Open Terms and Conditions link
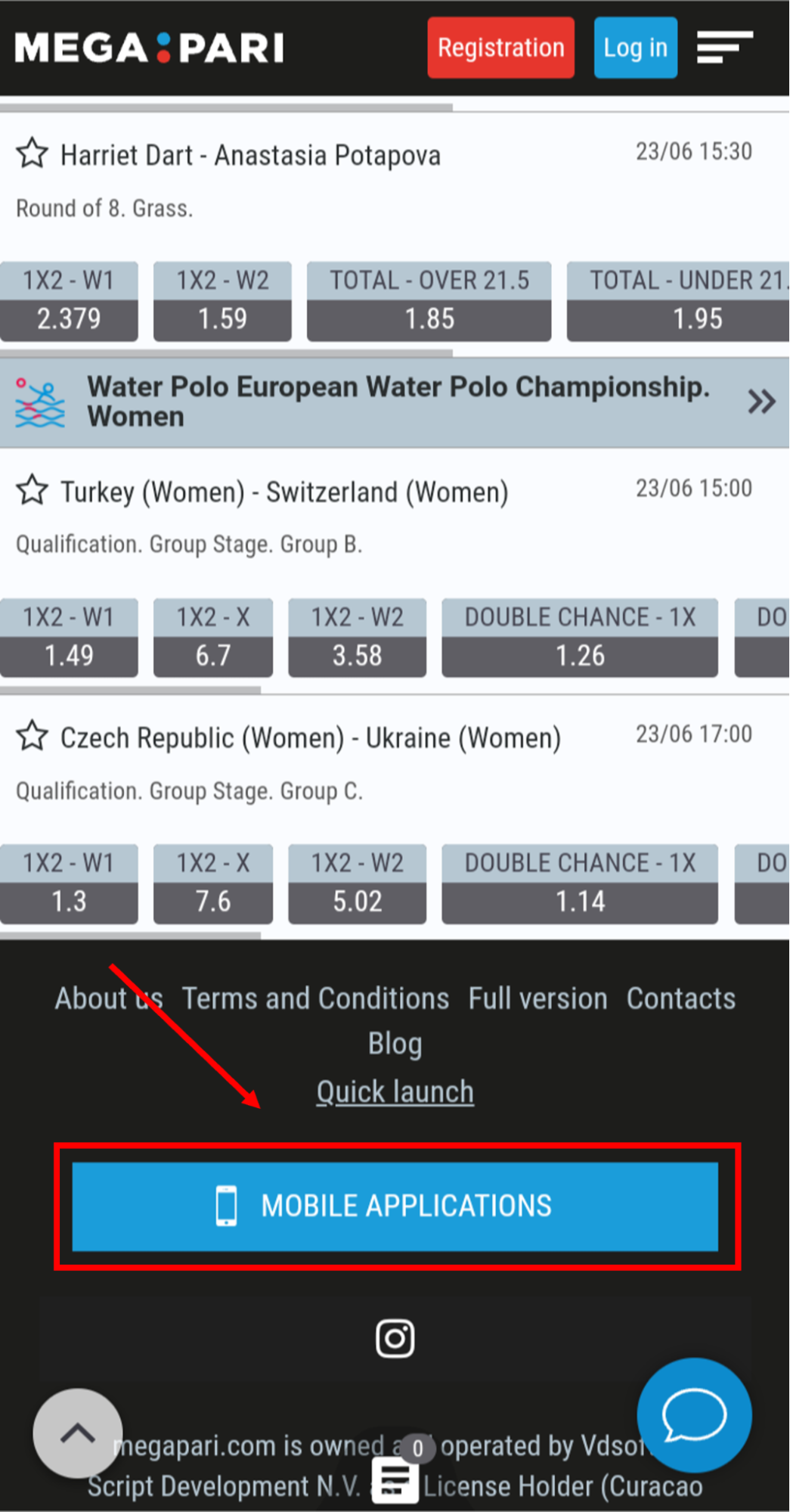Image resolution: width=790 pixels, height=1512 pixels. (x=315, y=998)
